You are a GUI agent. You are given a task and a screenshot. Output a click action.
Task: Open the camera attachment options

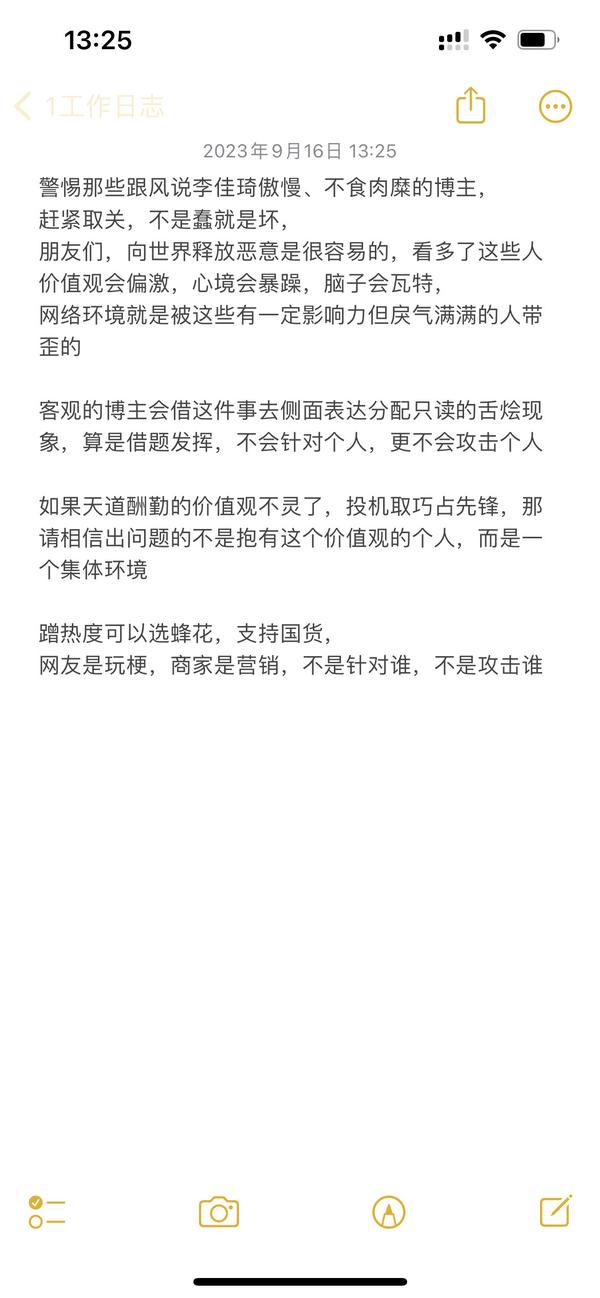point(219,1212)
